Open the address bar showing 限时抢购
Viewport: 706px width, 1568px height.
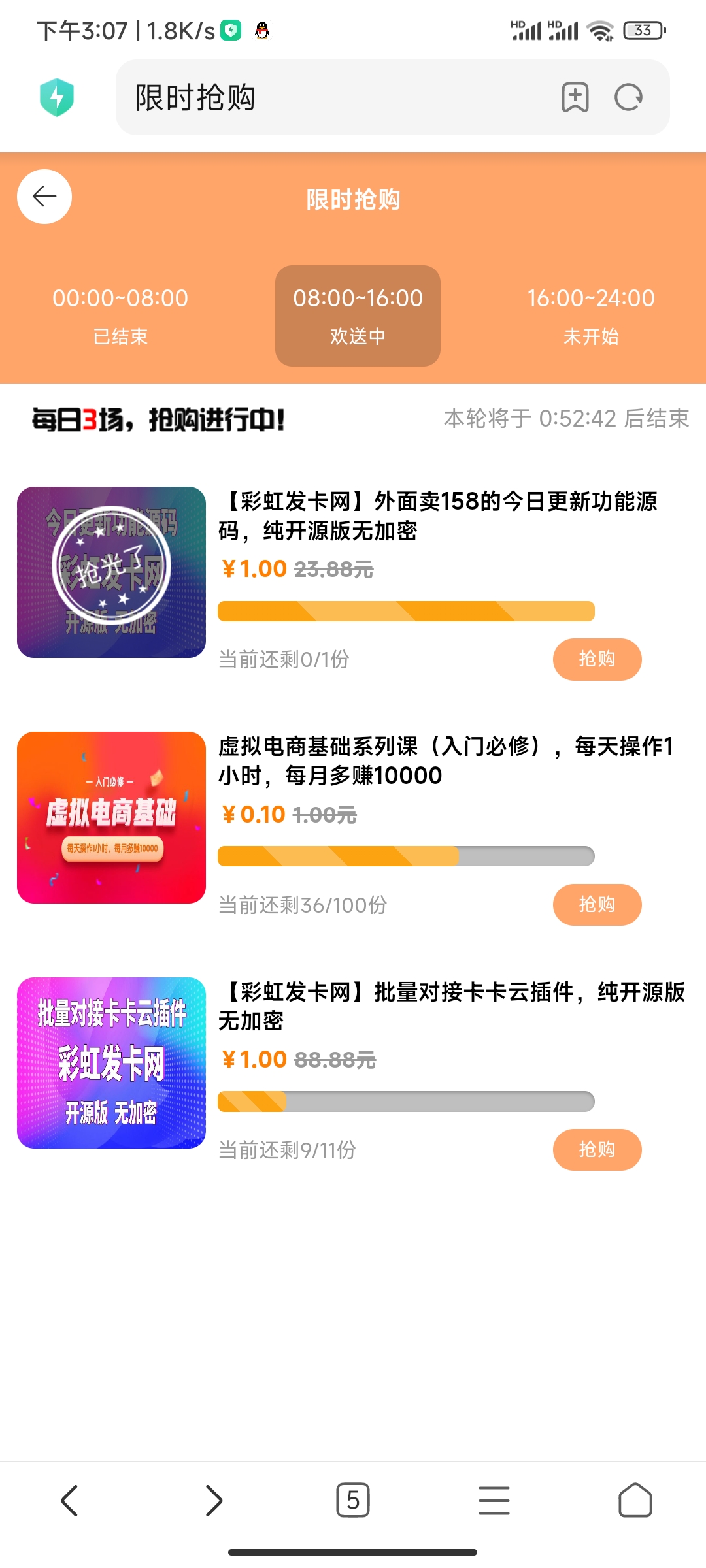click(327, 97)
